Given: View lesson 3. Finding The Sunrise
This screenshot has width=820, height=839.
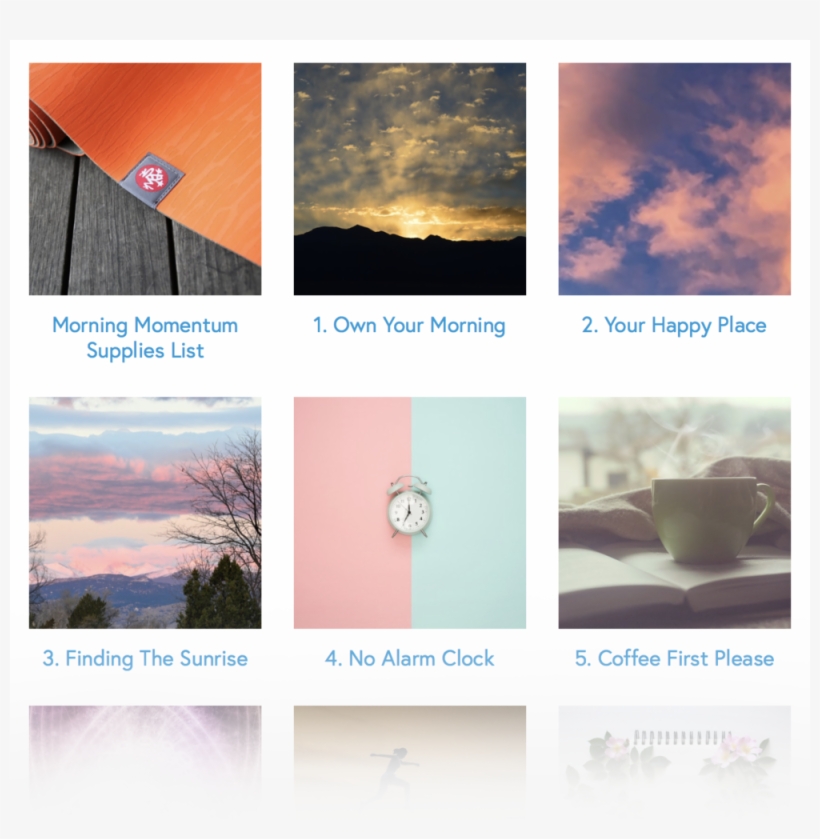Looking at the screenshot, I should (145, 658).
